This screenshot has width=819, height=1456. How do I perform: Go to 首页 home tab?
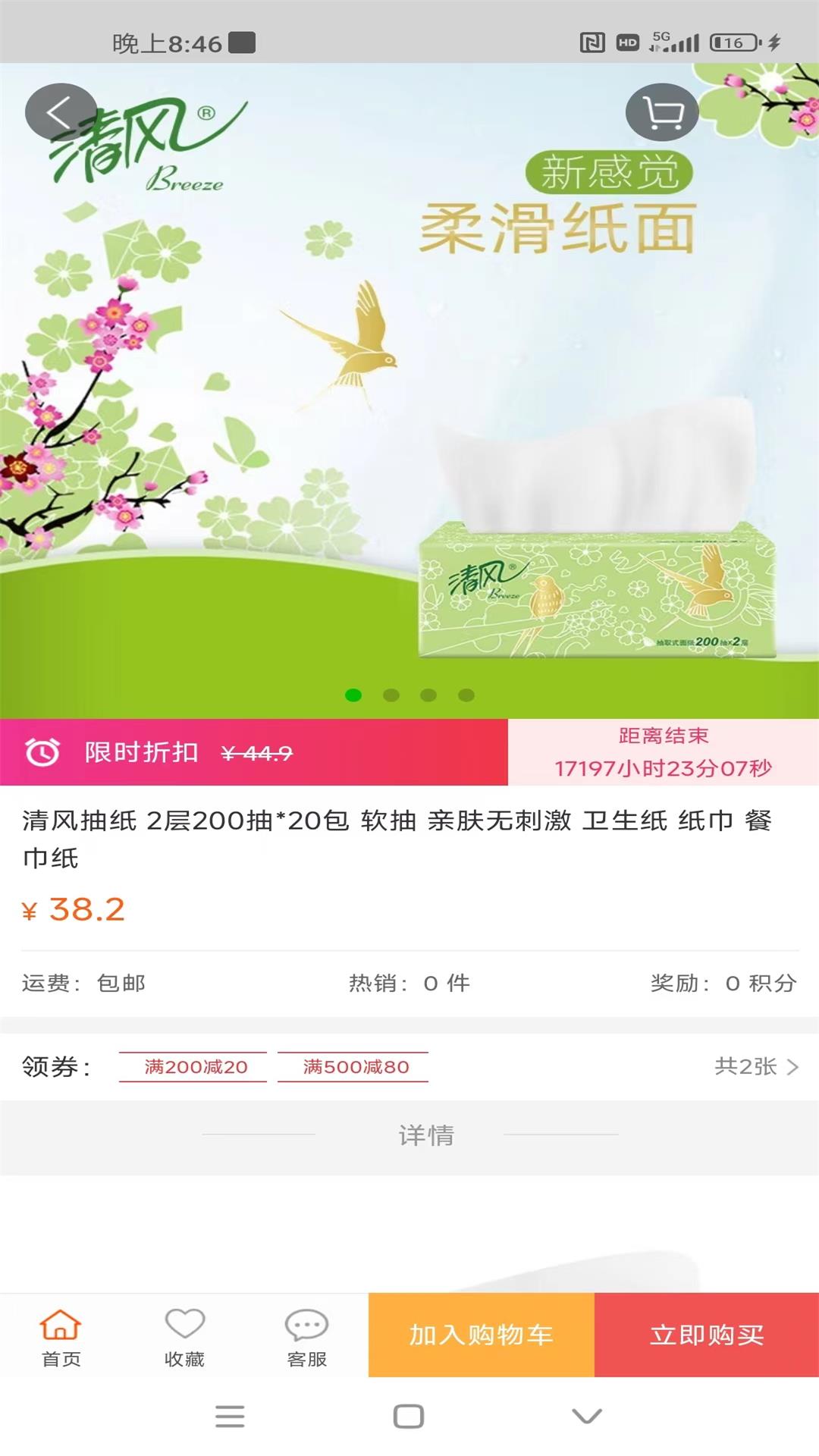click(x=61, y=1338)
